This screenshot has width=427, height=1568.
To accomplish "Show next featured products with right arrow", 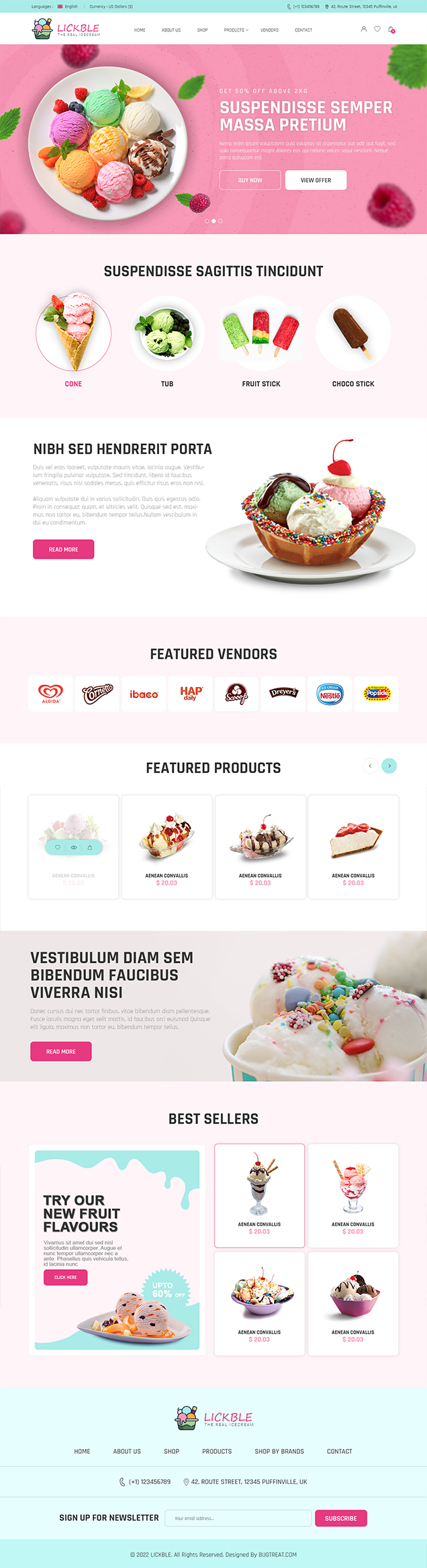I will pyautogui.click(x=389, y=766).
